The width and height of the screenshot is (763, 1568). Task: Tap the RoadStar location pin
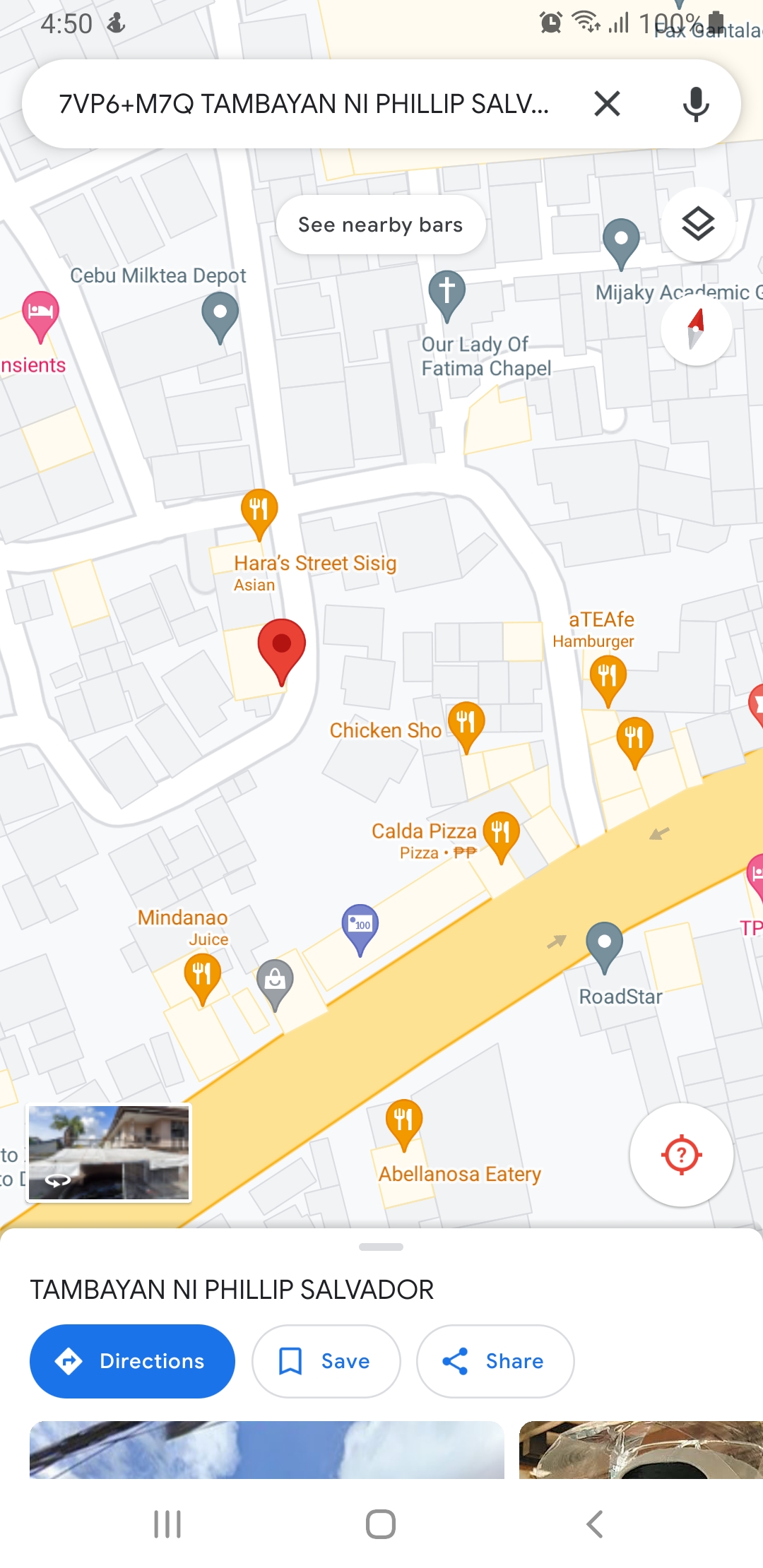click(x=604, y=944)
